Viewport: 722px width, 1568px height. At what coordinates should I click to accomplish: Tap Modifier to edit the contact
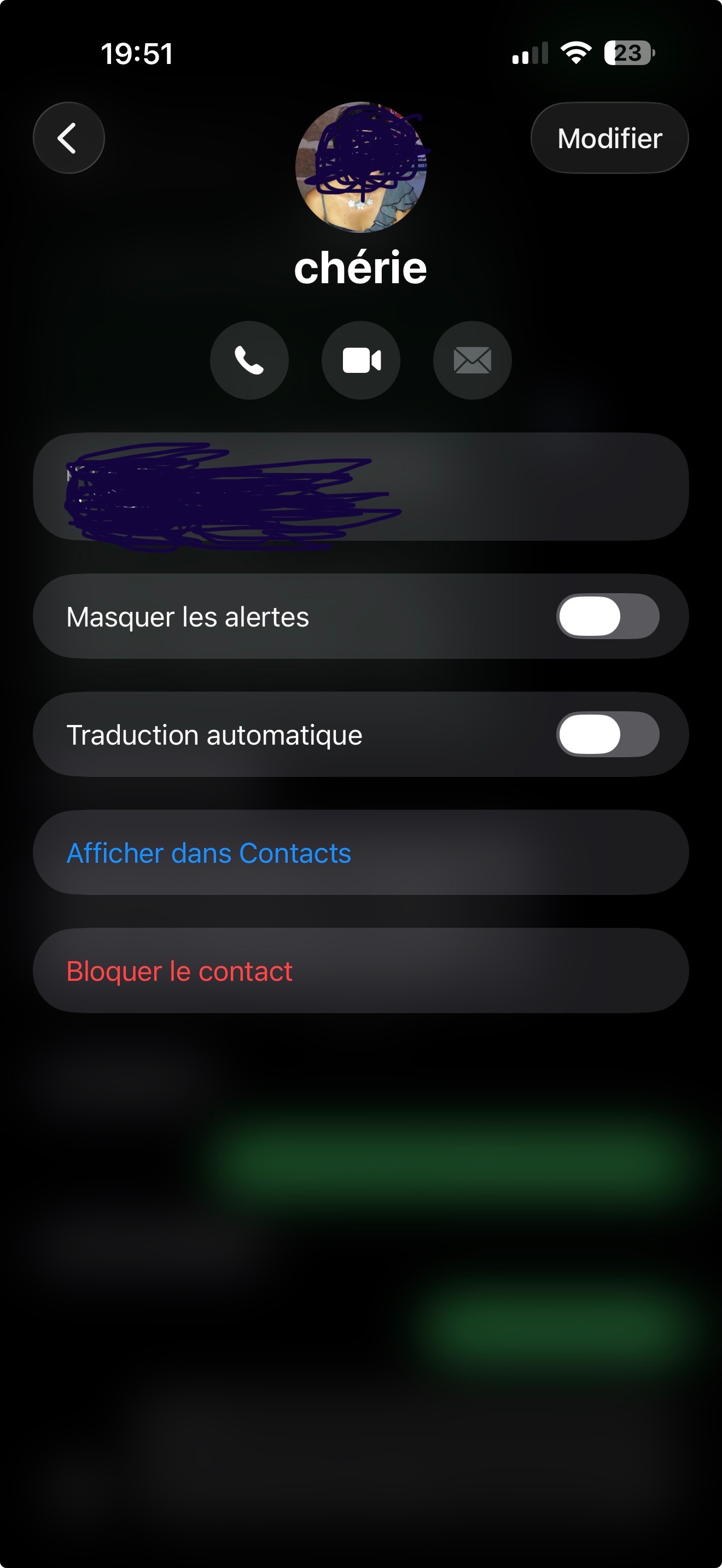[609, 138]
